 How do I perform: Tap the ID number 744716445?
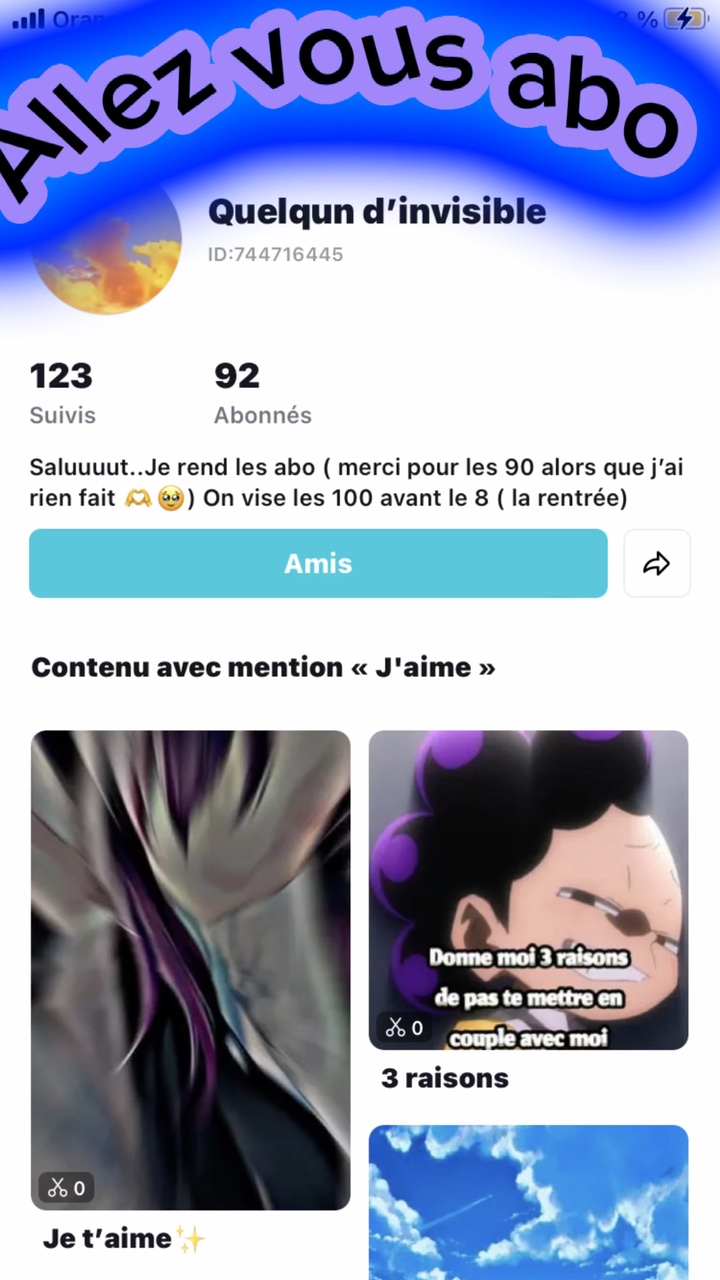click(275, 254)
